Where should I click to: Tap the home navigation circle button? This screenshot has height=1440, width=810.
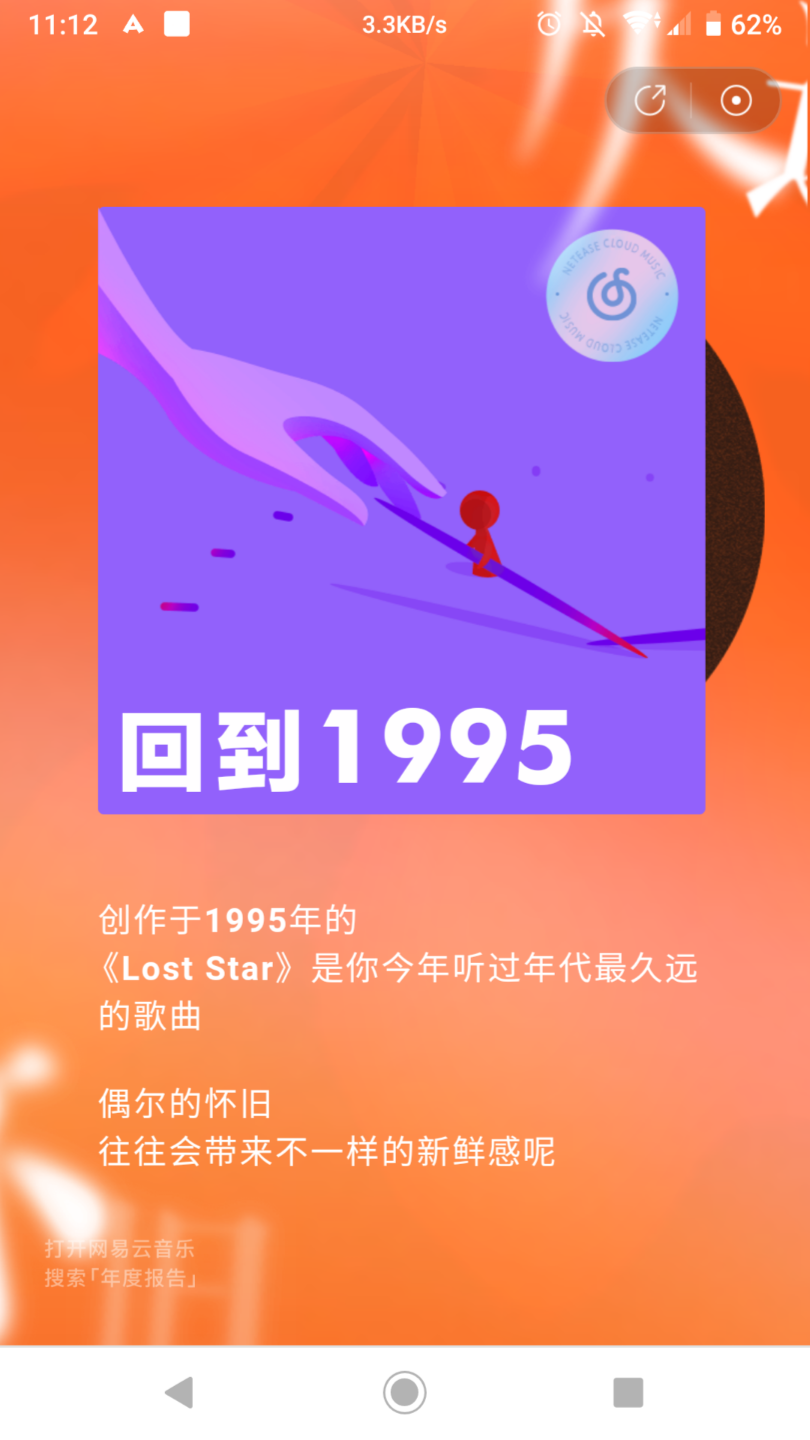click(x=404, y=1391)
